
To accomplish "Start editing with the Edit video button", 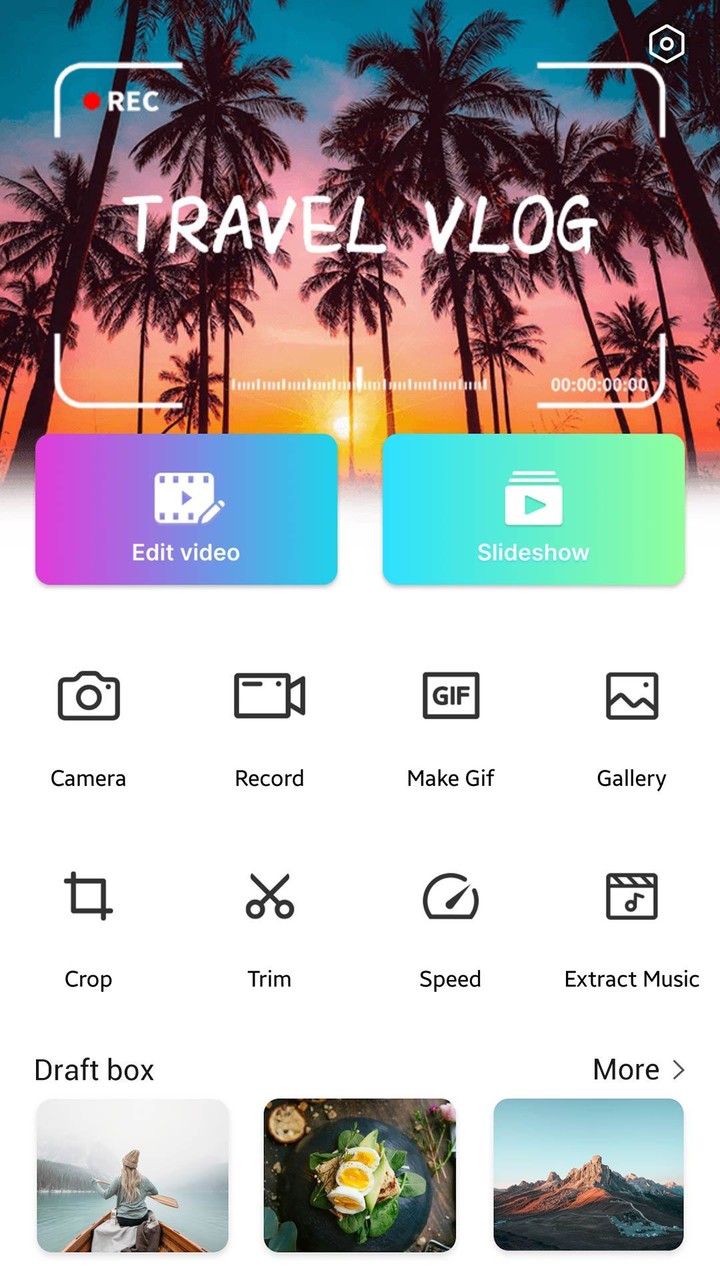I will [x=186, y=510].
